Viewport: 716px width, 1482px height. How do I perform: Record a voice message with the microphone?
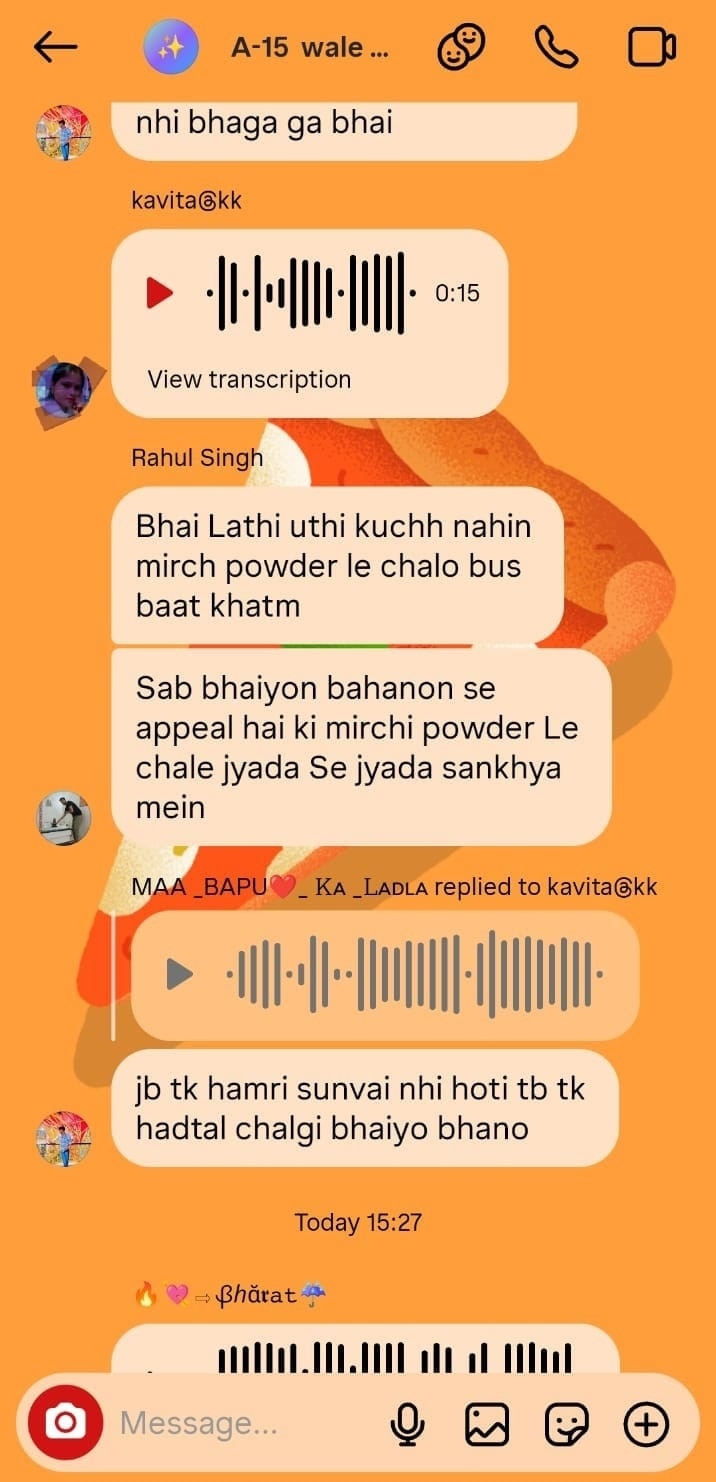pos(408,1423)
